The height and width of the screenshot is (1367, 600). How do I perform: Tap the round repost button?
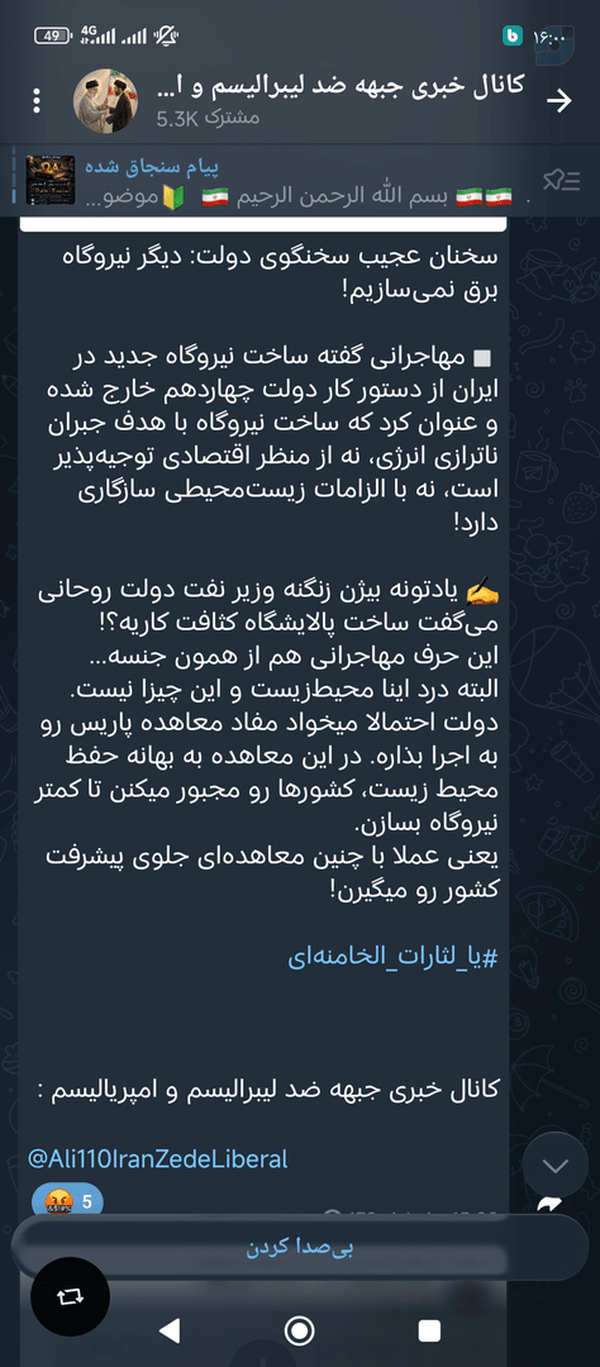70,1295
